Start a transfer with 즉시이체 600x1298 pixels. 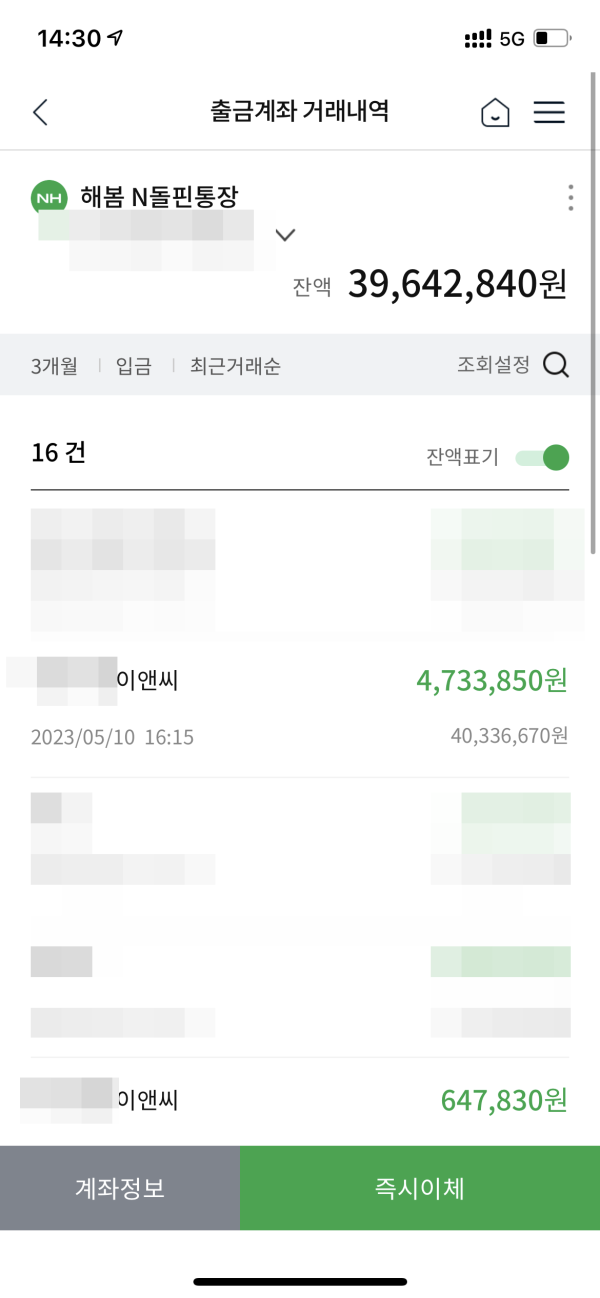pos(420,1188)
